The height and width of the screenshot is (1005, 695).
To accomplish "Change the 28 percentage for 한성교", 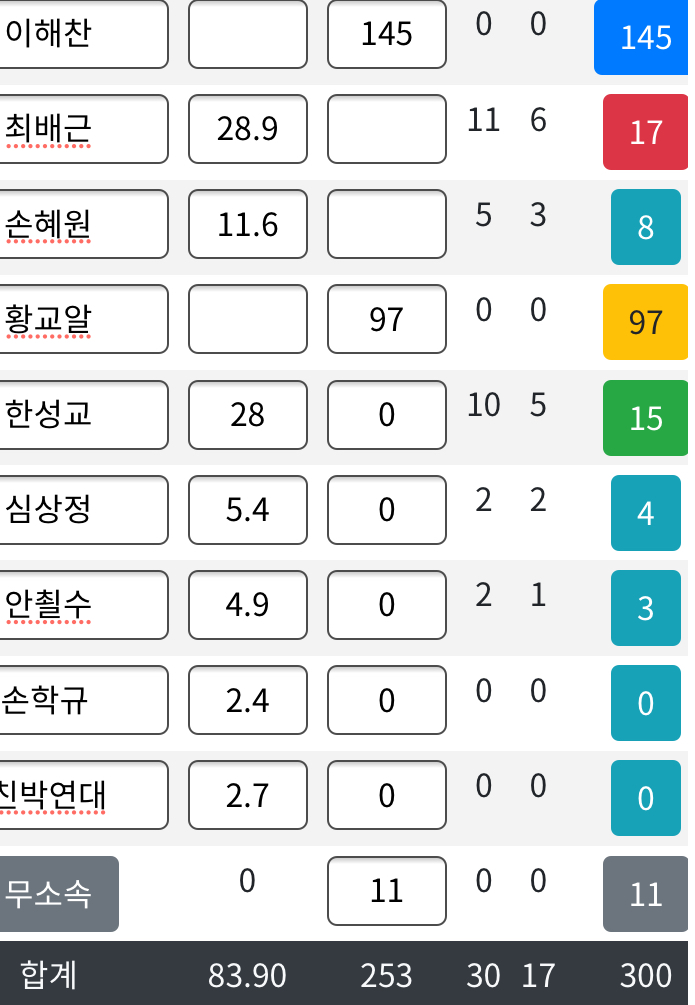I will click(247, 414).
